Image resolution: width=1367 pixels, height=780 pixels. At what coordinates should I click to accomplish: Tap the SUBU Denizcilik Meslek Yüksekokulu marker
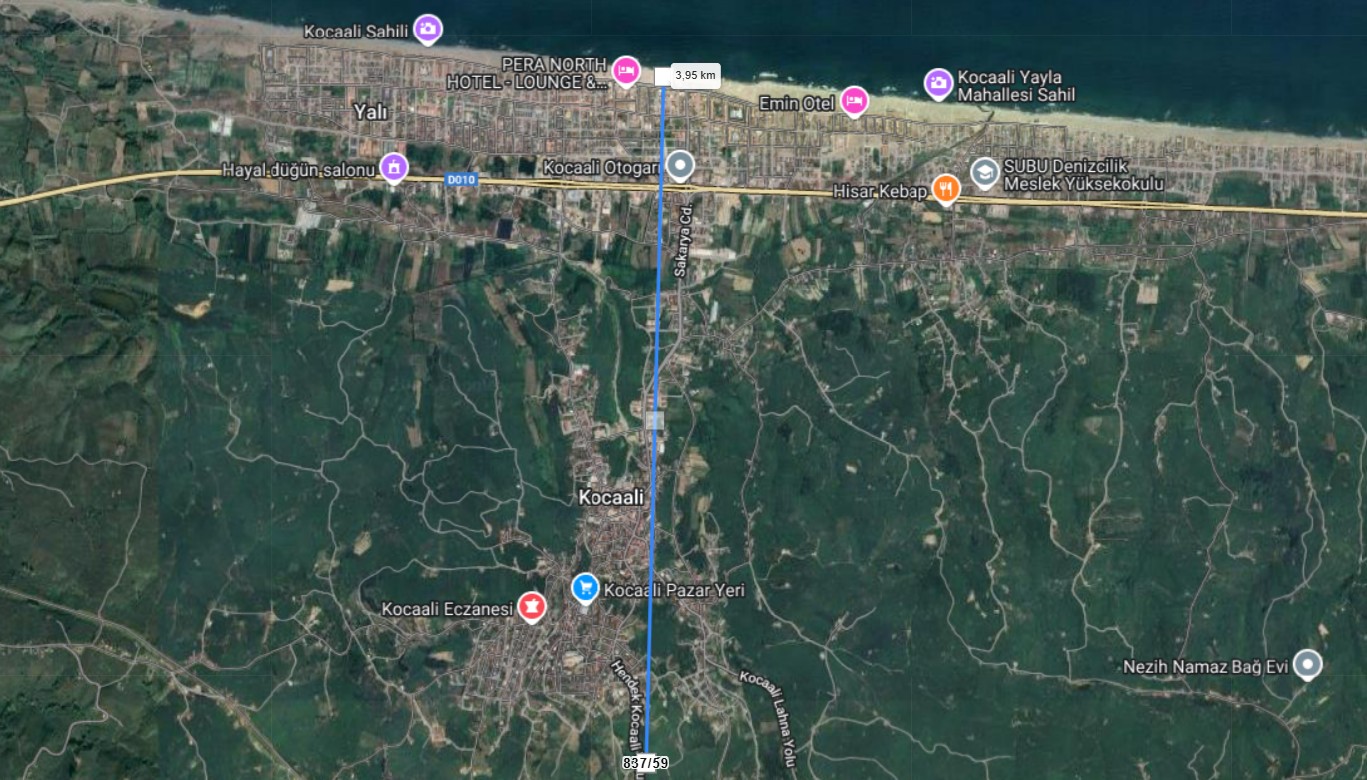(985, 173)
